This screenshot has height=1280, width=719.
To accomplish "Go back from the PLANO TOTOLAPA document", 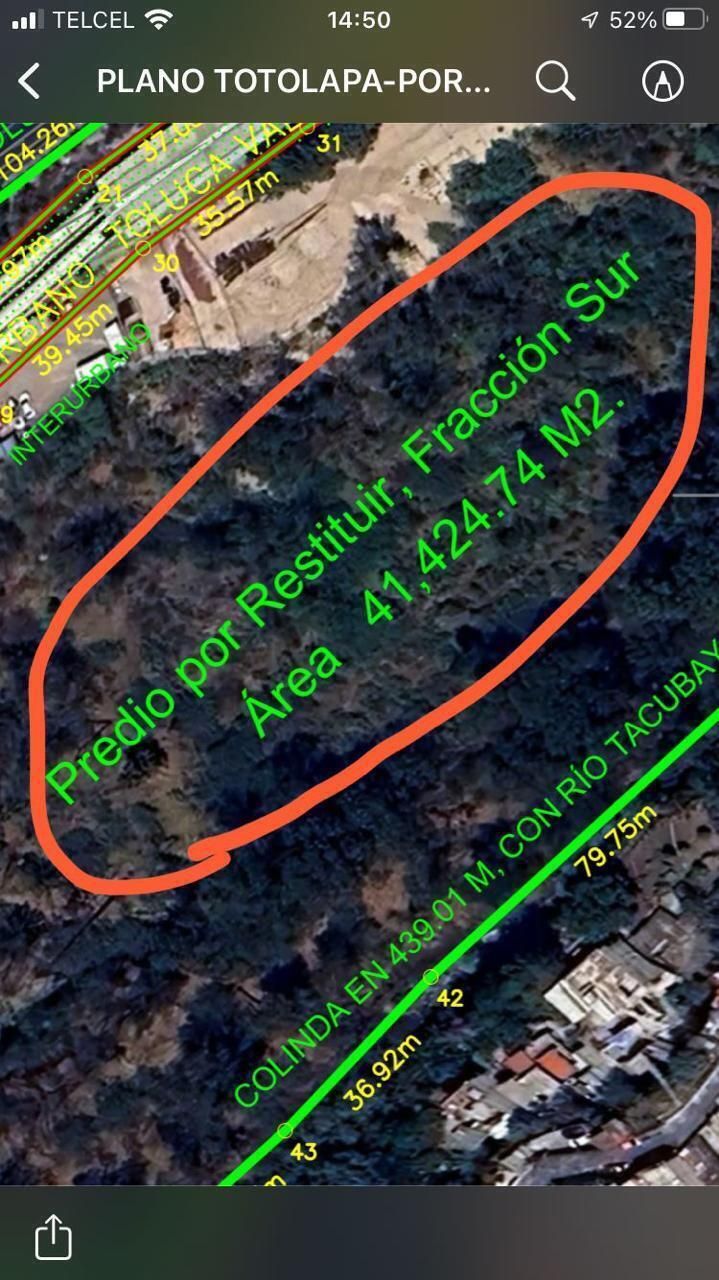I will coord(30,81).
